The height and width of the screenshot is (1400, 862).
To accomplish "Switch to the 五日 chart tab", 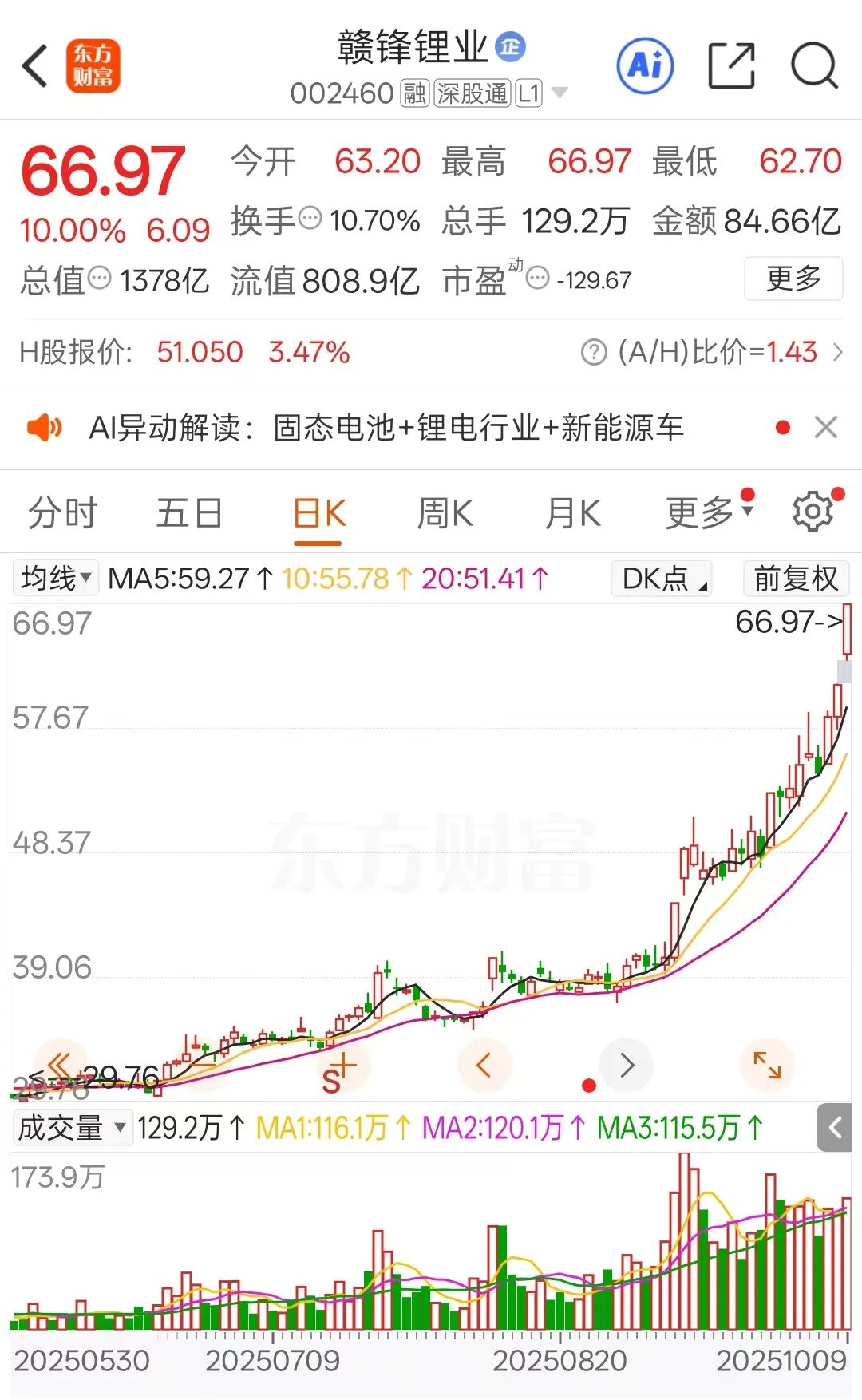I will 189,513.
